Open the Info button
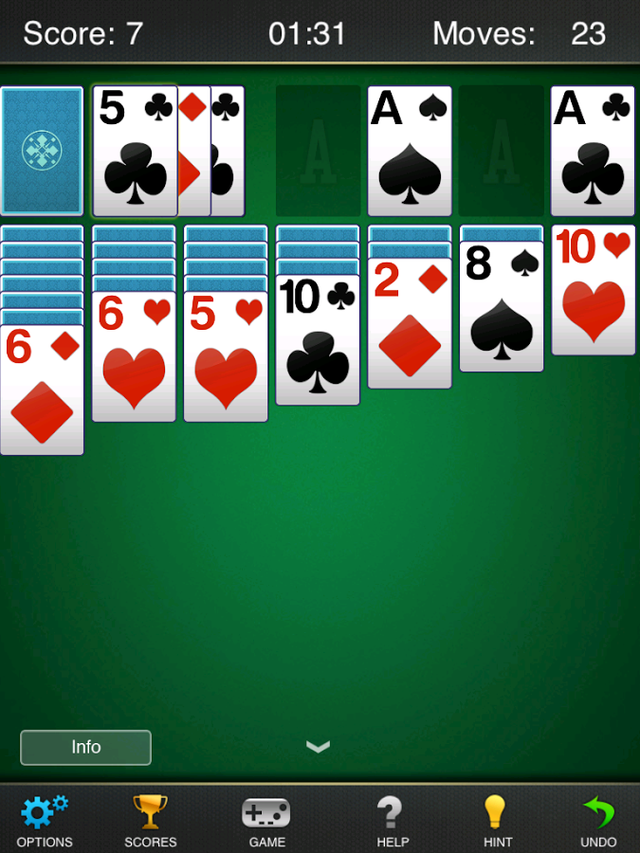The width and height of the screenshot is (640, 853). pos(86,747)
